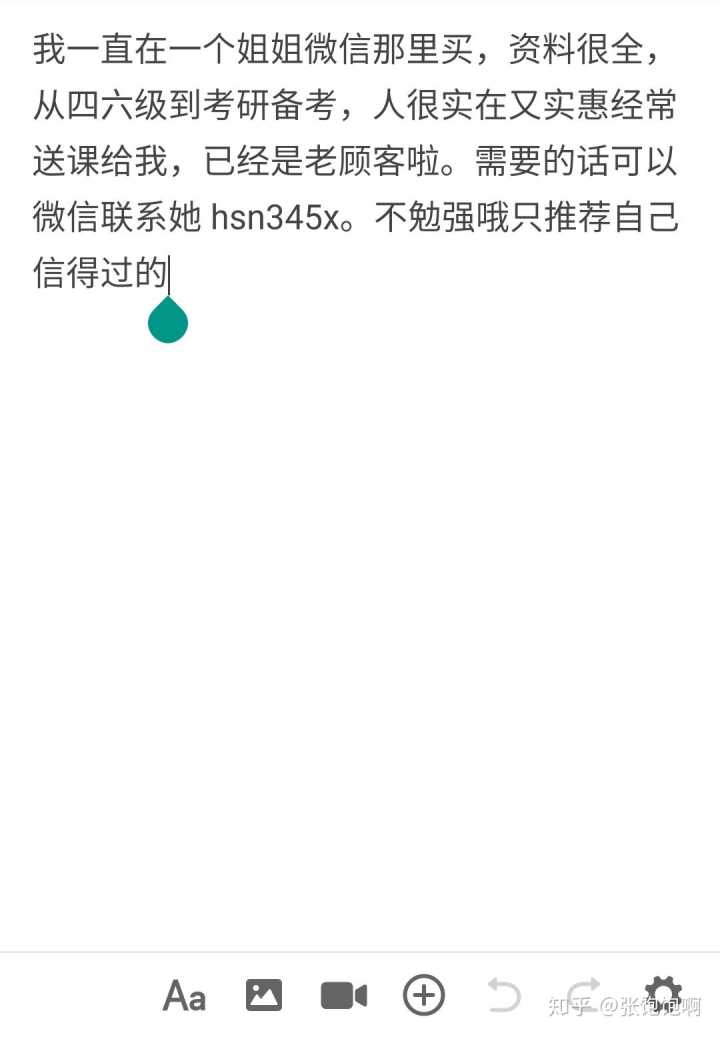Add a video to the post
Viewport: 720px width, 1037px height.
tap(344, 996)
